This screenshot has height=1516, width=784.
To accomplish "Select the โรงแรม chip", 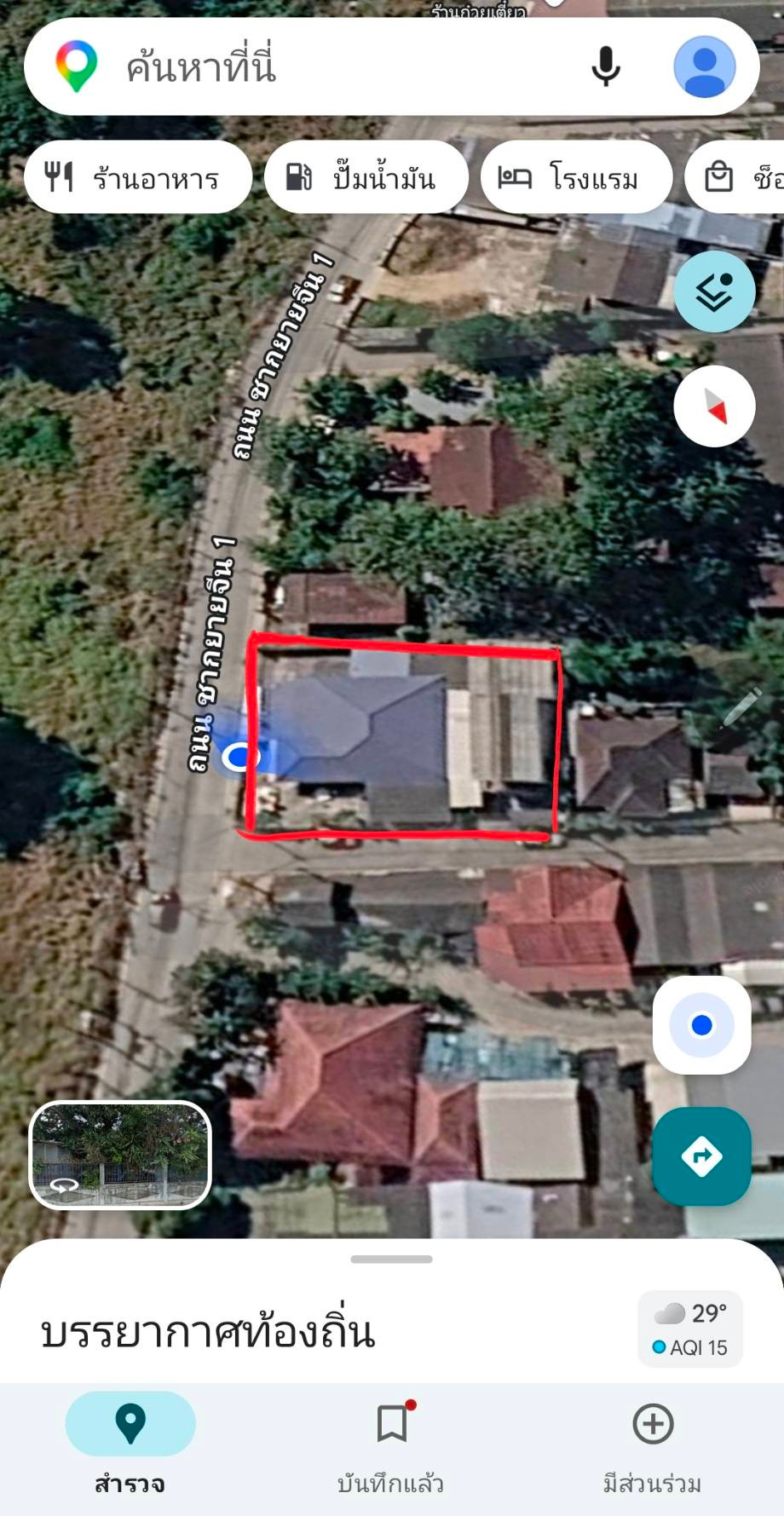I will pos(577,177).
